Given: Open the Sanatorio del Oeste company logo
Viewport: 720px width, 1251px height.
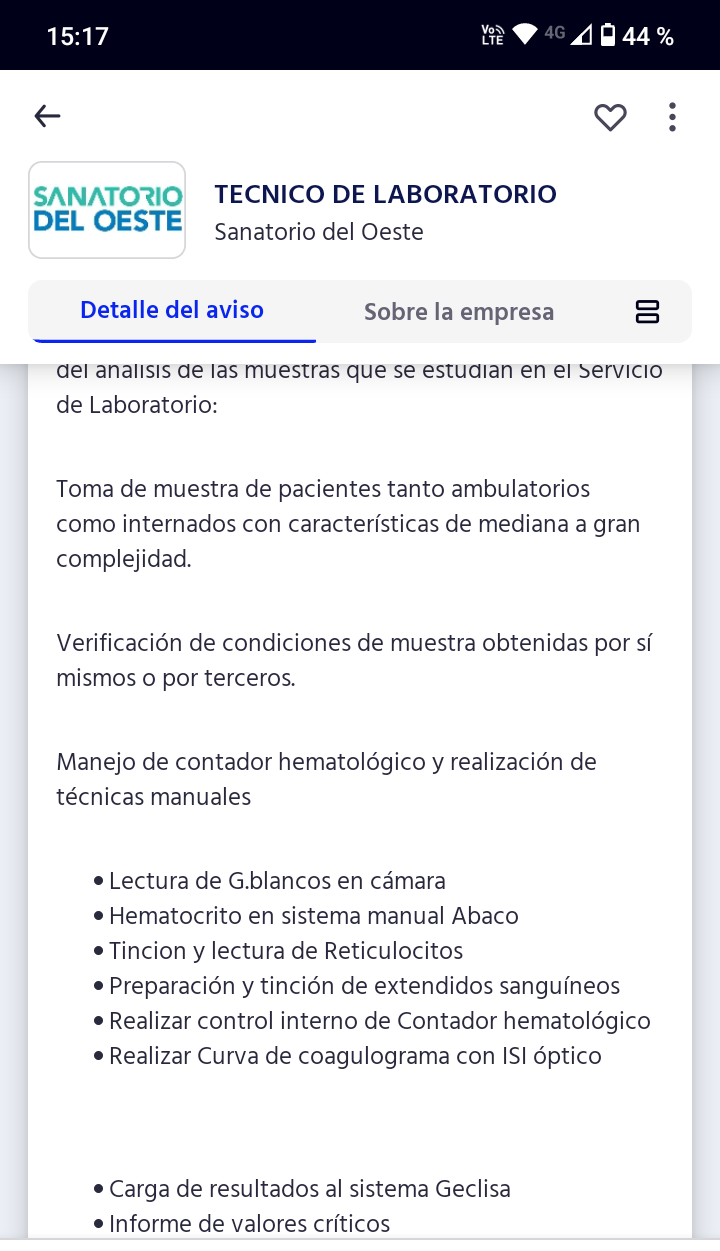Looking at the screenshot, I should coord(107,210).
